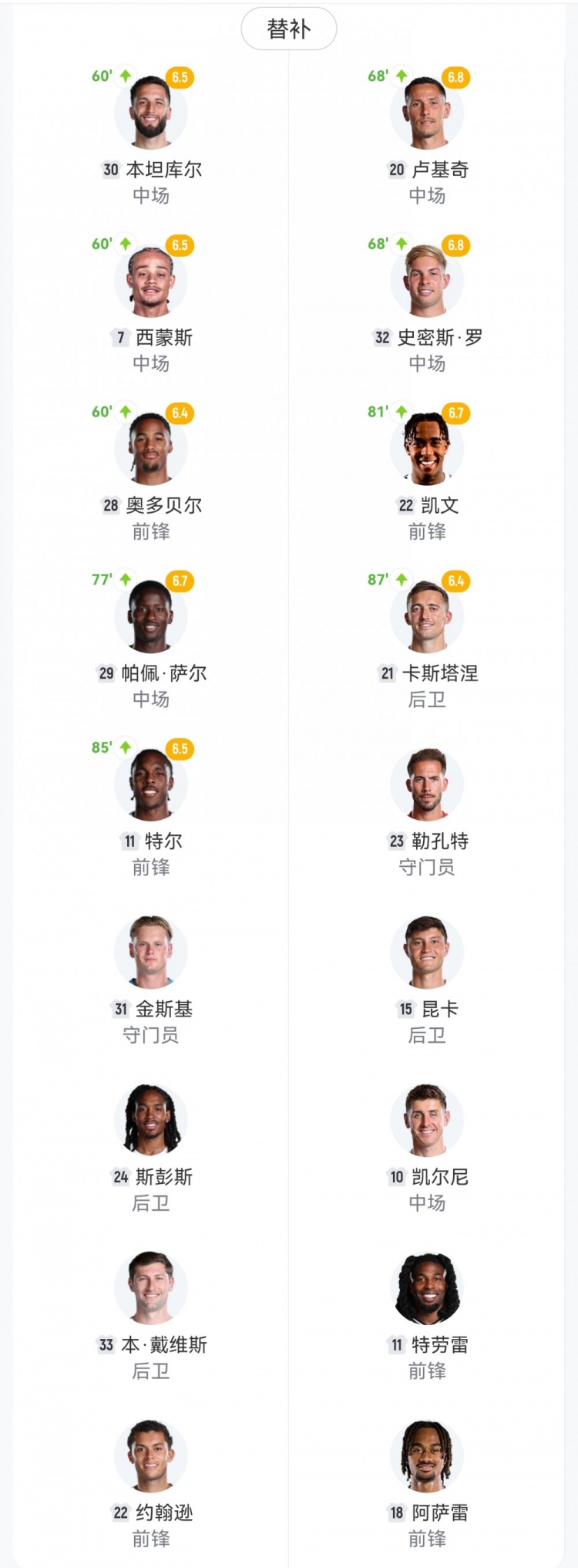View forward 约翰逊's player page

[151, 1456]
